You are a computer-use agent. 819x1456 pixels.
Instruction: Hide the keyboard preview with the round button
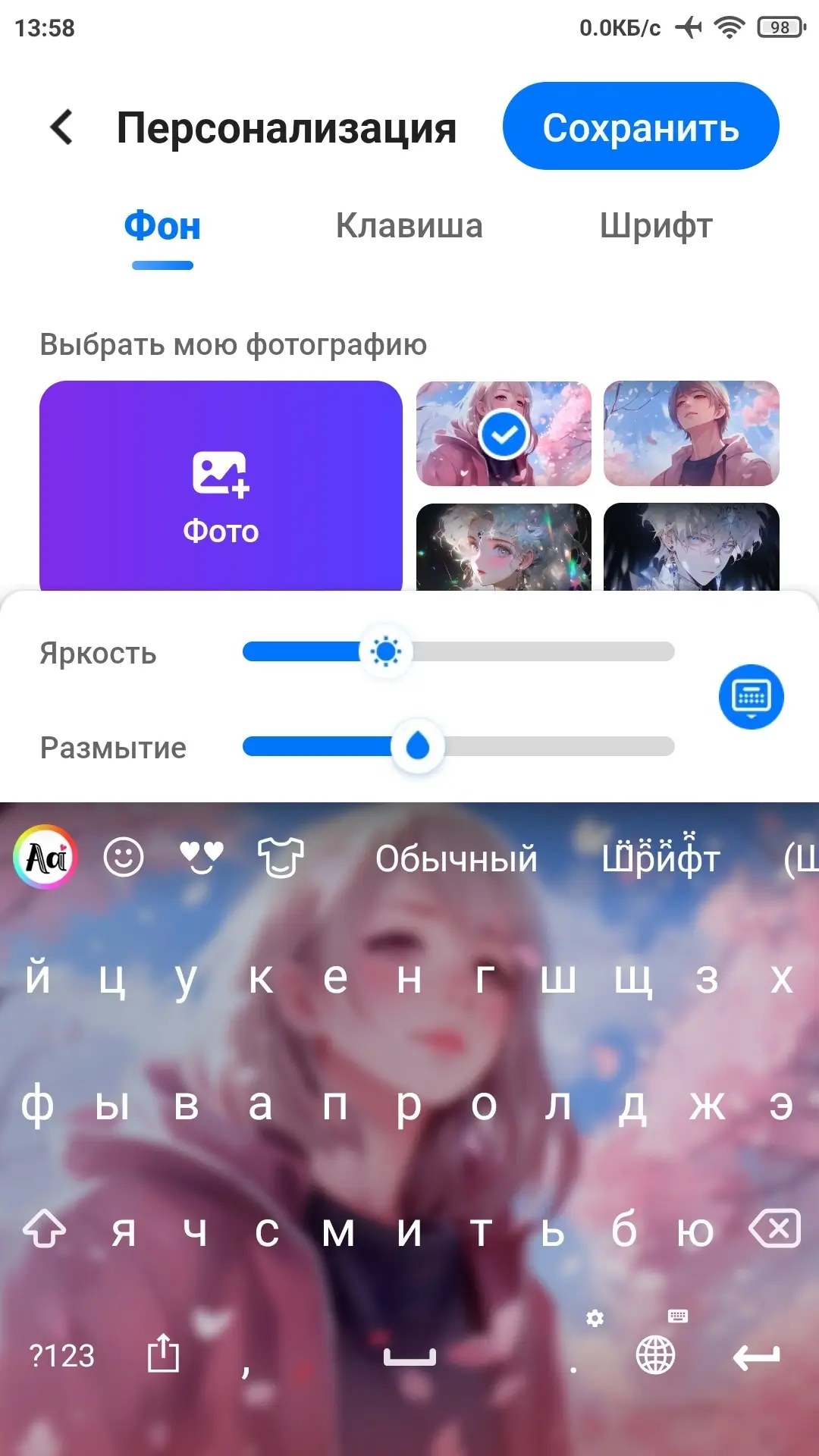point(751,697)
